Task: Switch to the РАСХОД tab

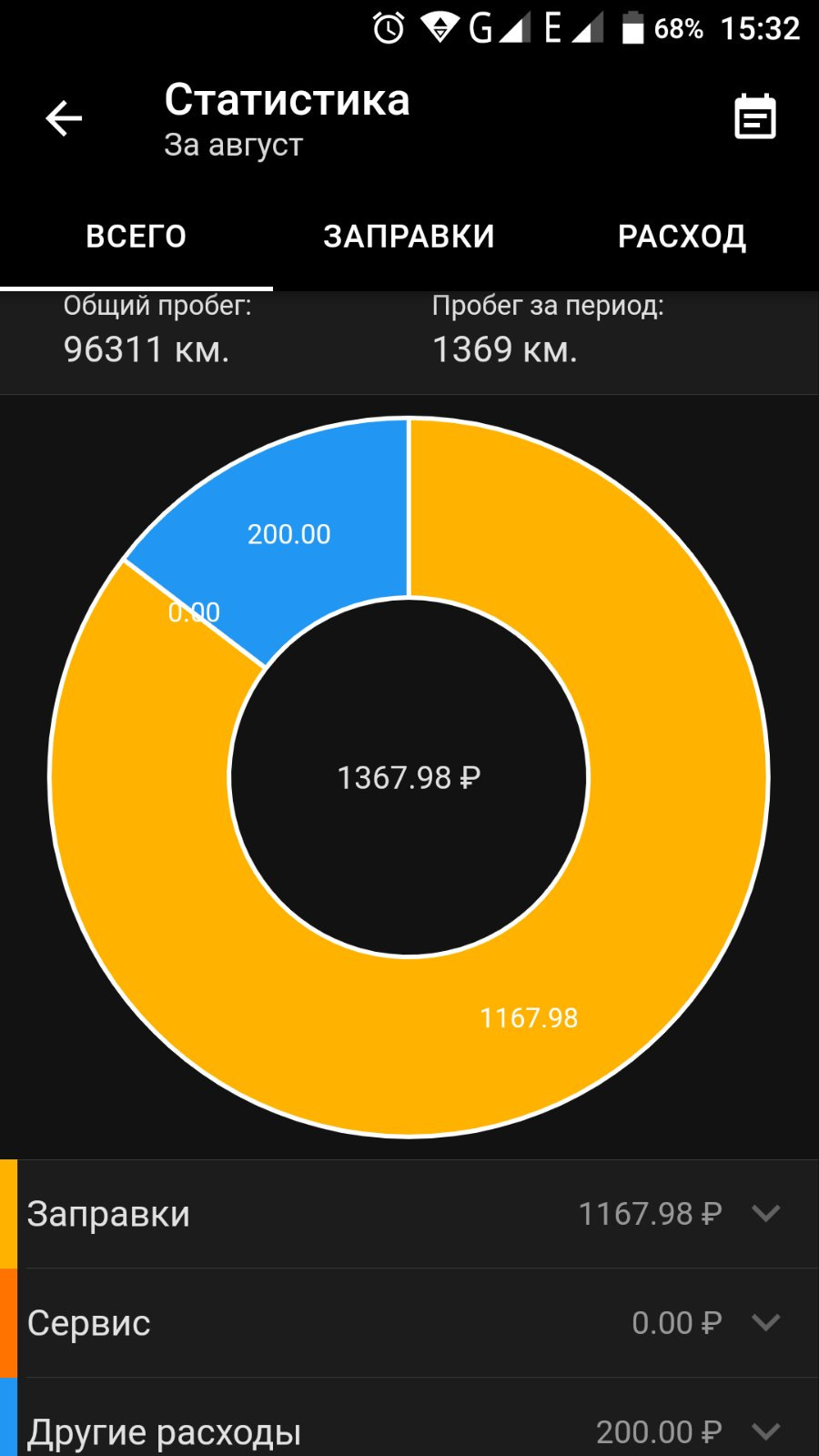Action: (682, 237)
